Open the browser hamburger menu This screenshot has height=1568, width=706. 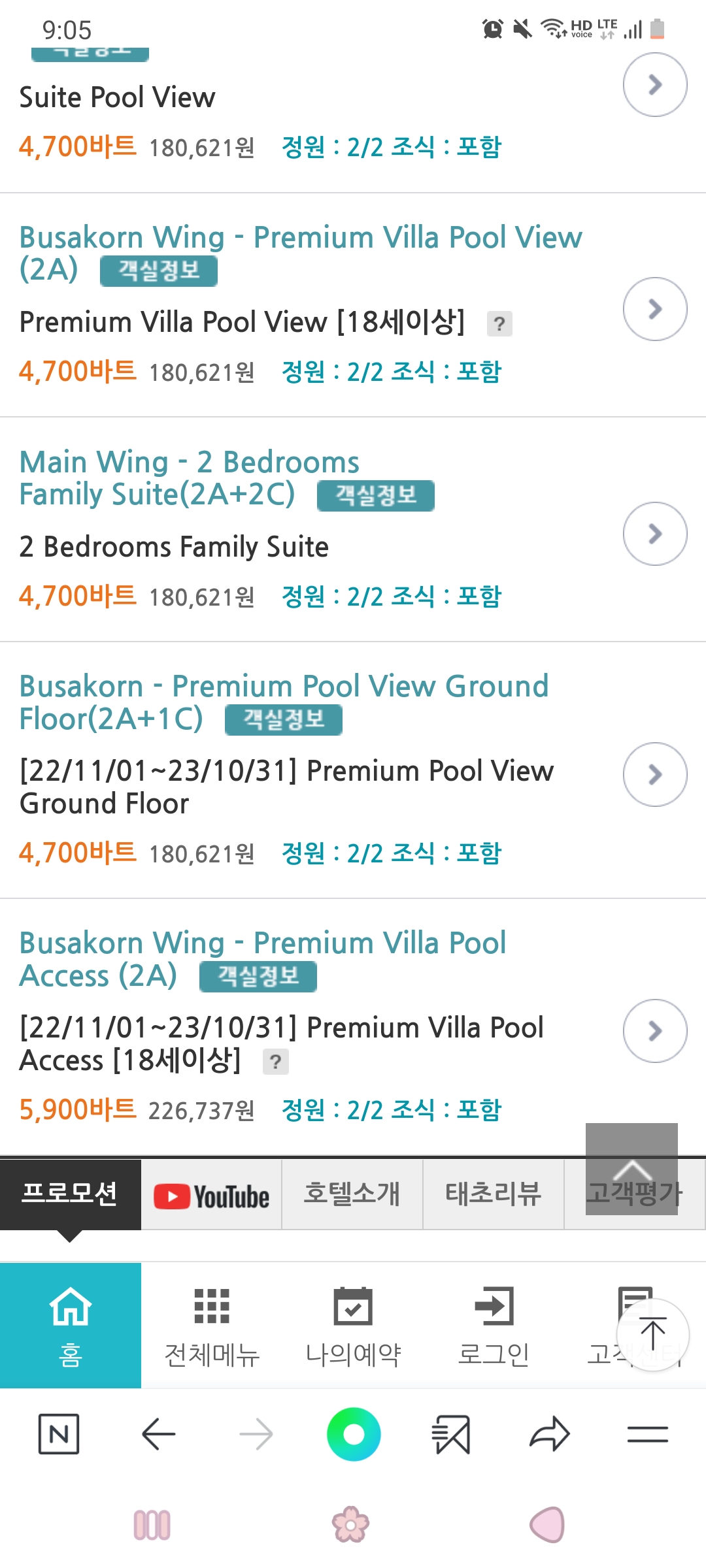tap(647, 1435)
